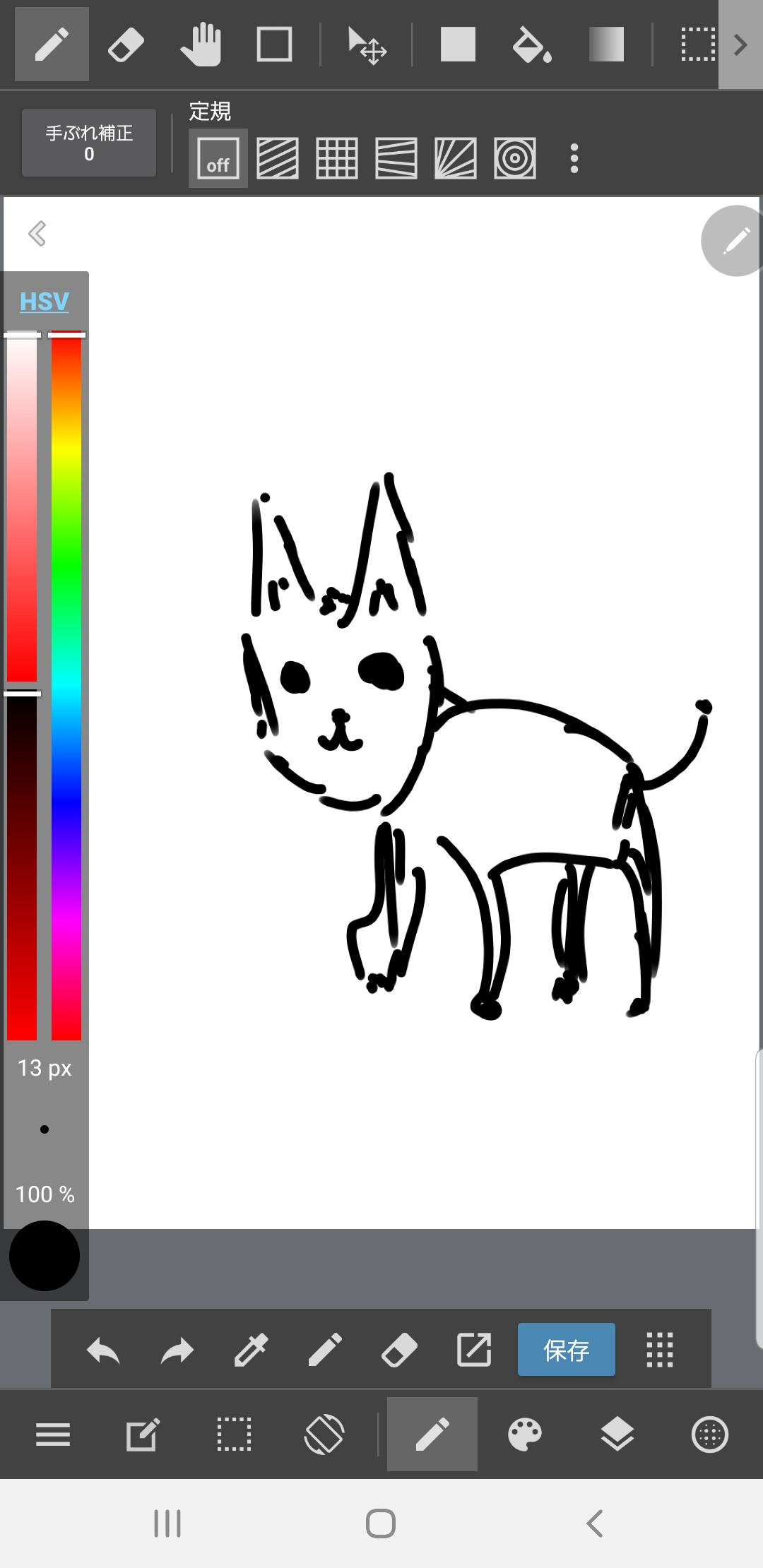Collapse the side panel with chevron

tap(37, 233)
